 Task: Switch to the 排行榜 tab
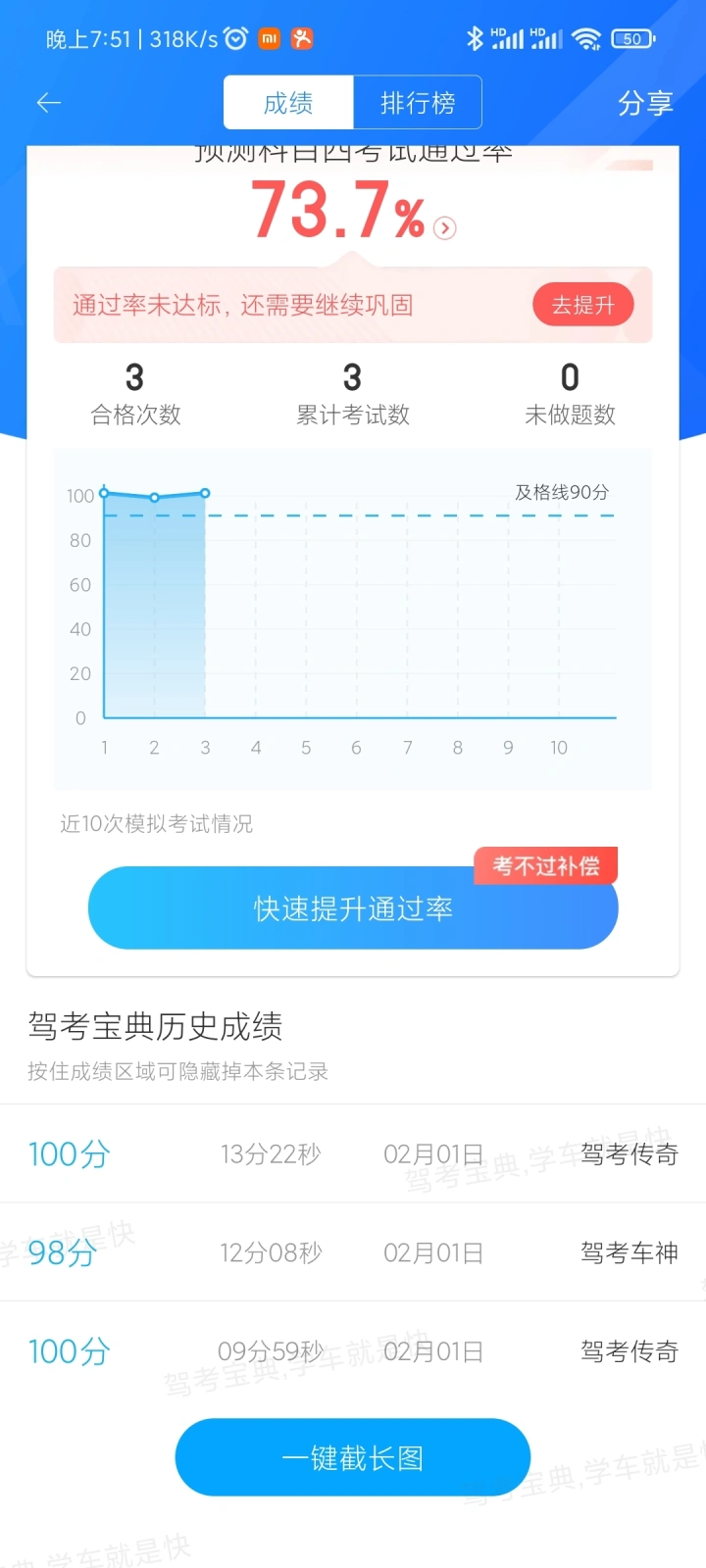pos(418,103)
